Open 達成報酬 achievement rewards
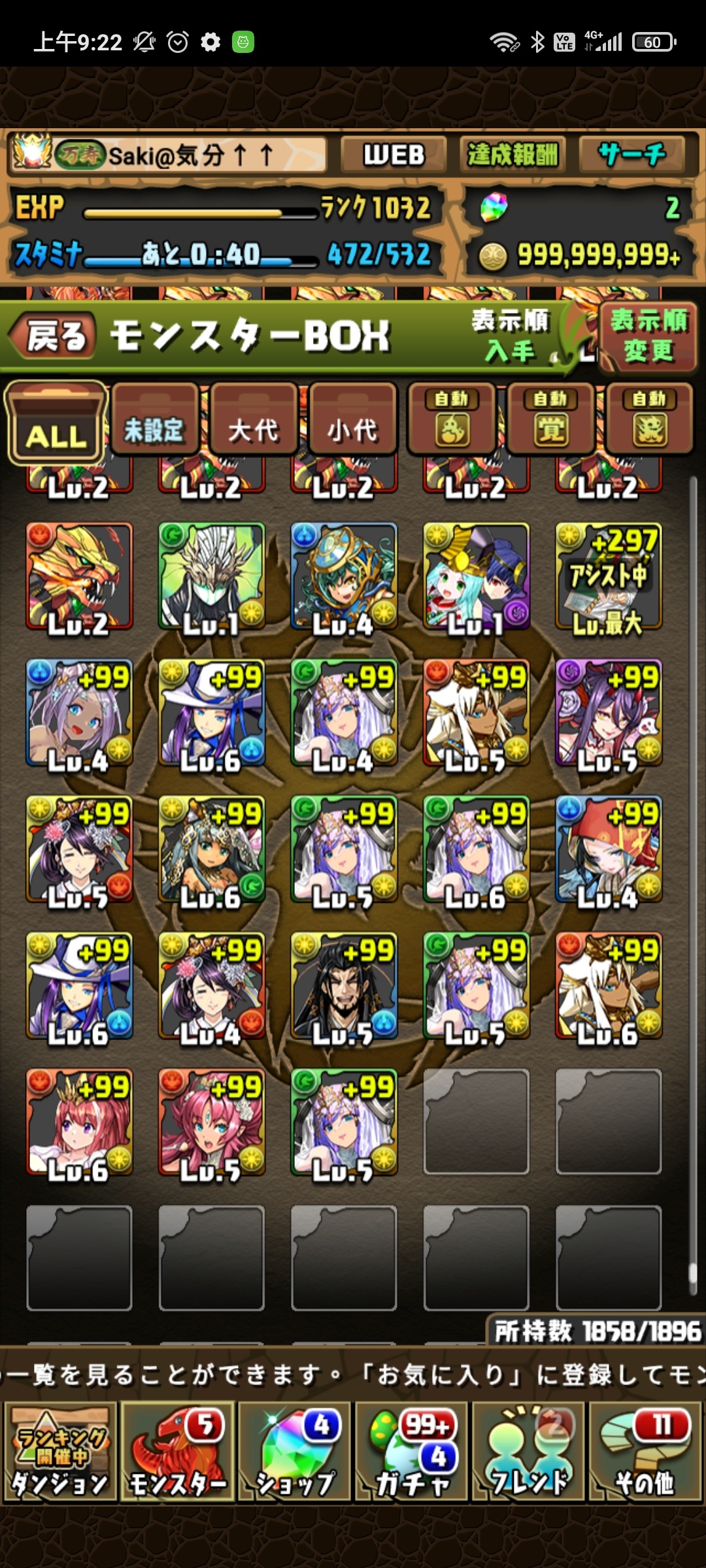Viewport: 706px width, 1568px height. pos(513,155)
